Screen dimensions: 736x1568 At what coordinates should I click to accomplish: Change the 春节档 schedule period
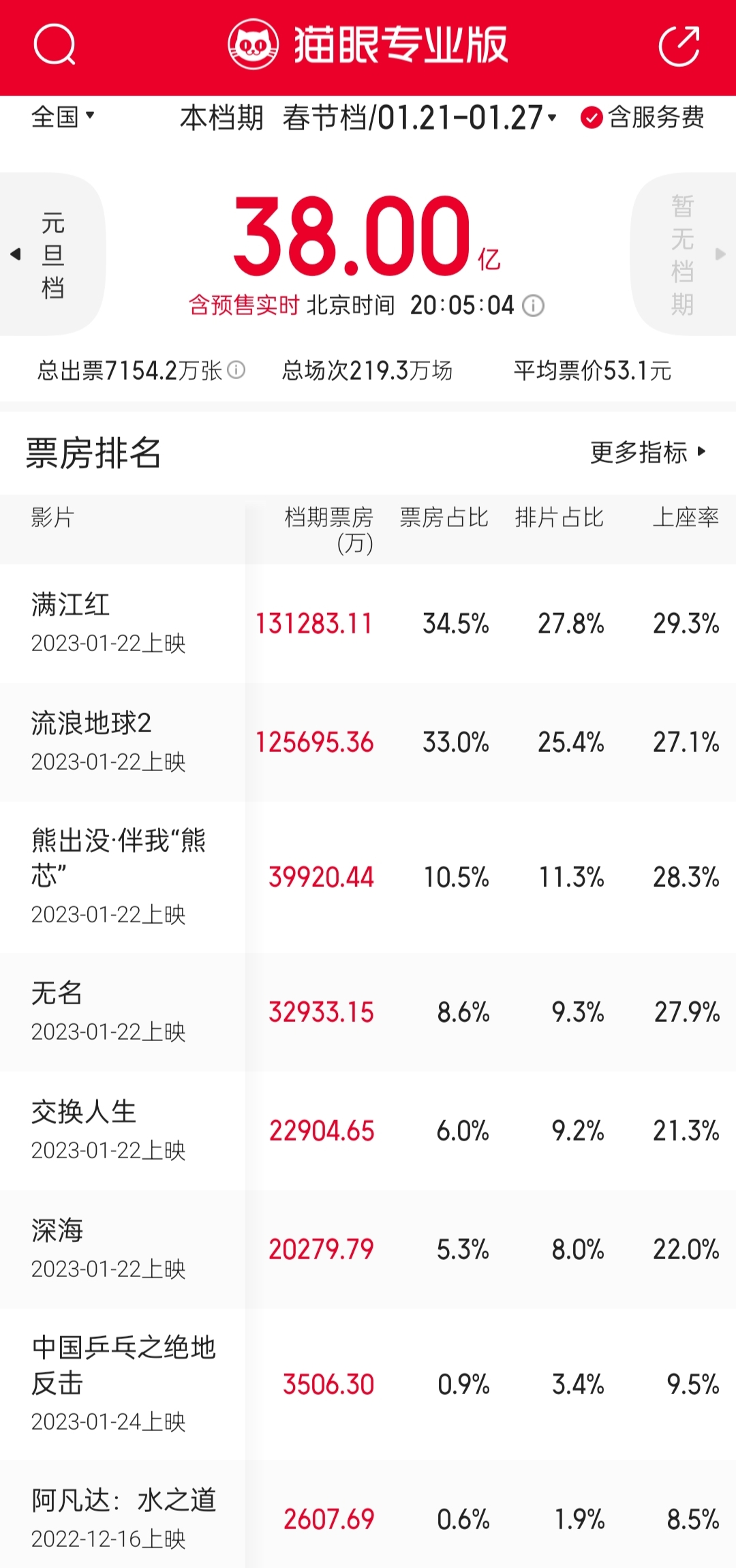[x=420, y=118]
